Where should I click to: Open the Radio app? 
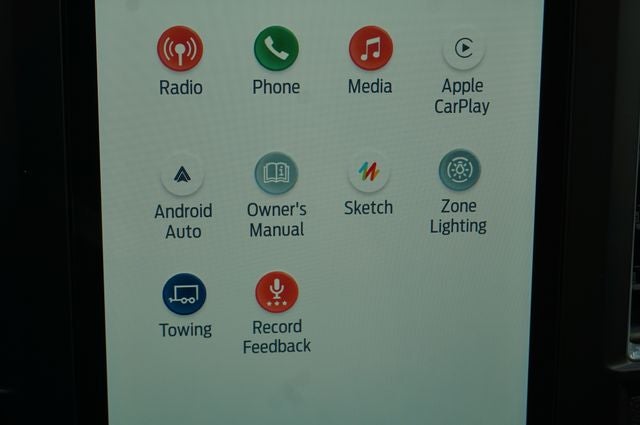click(x=180, y=49)
